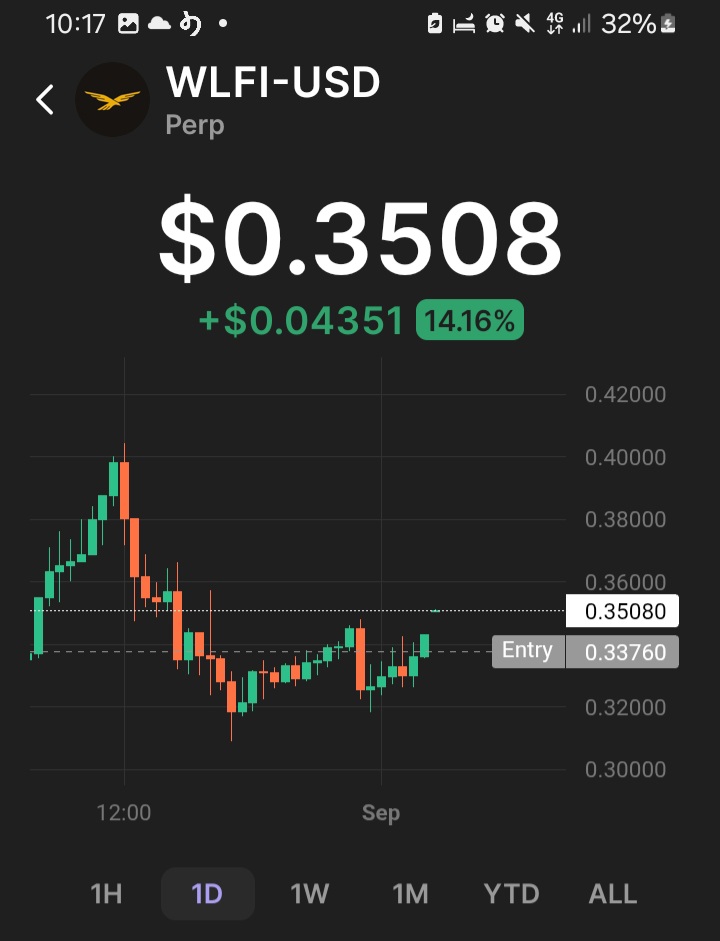This screenshot has width=720, height=941.
Task: Display ALL price history
Action: pyautogui.click(x=613, y=893)
